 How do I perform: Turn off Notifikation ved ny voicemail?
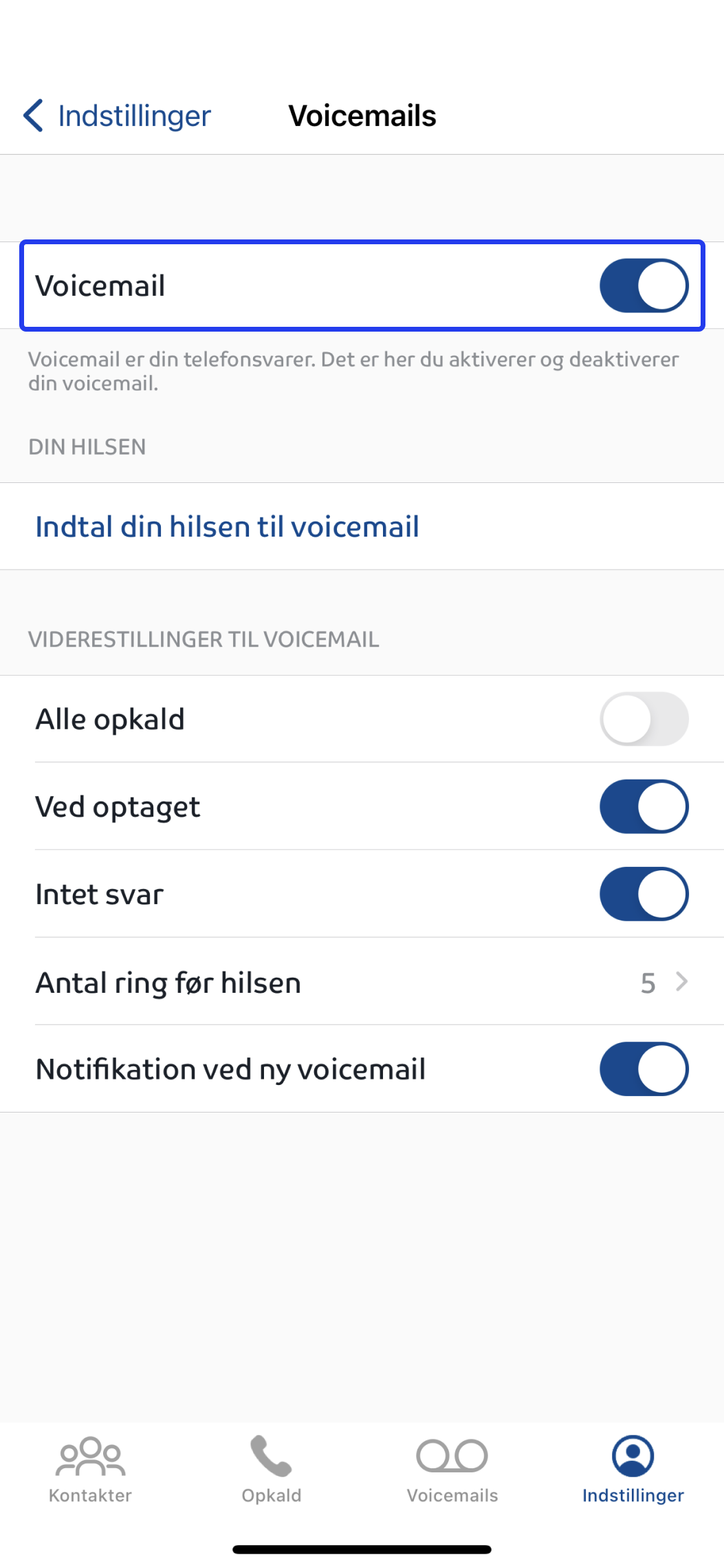(644, 1069)
